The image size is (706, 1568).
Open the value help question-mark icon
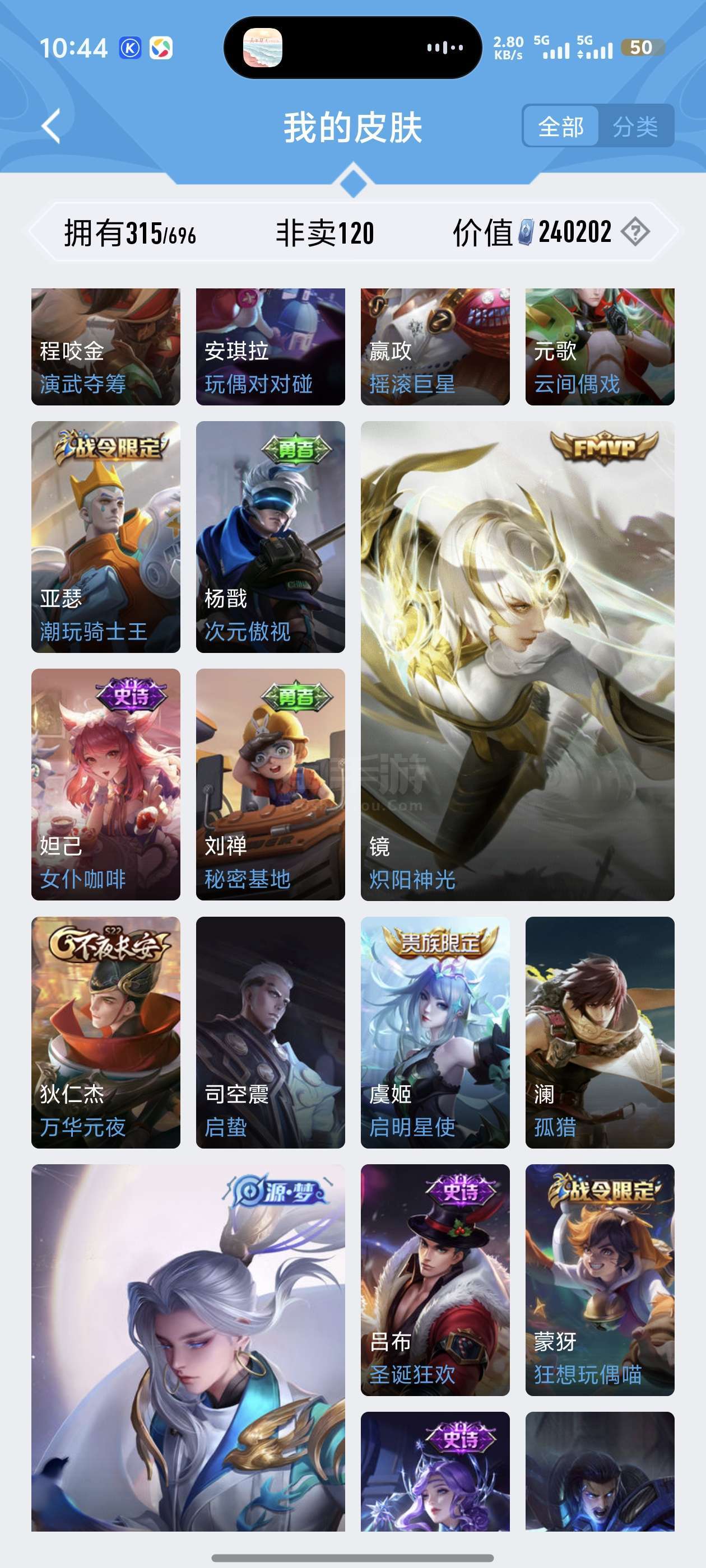pyautogui.click(x=635, y=232)
